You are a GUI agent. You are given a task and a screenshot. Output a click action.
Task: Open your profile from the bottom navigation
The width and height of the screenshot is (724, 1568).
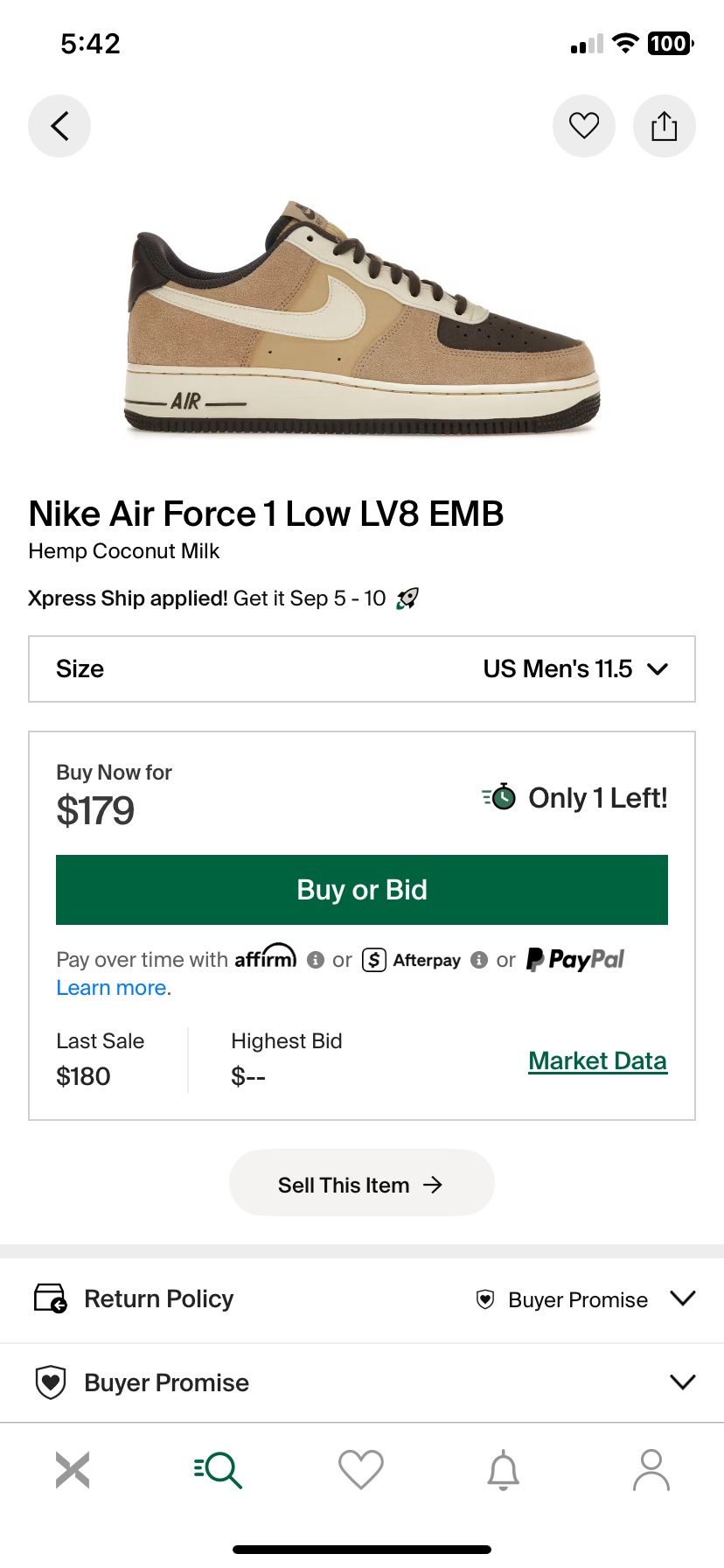[x=651, y=1469]
